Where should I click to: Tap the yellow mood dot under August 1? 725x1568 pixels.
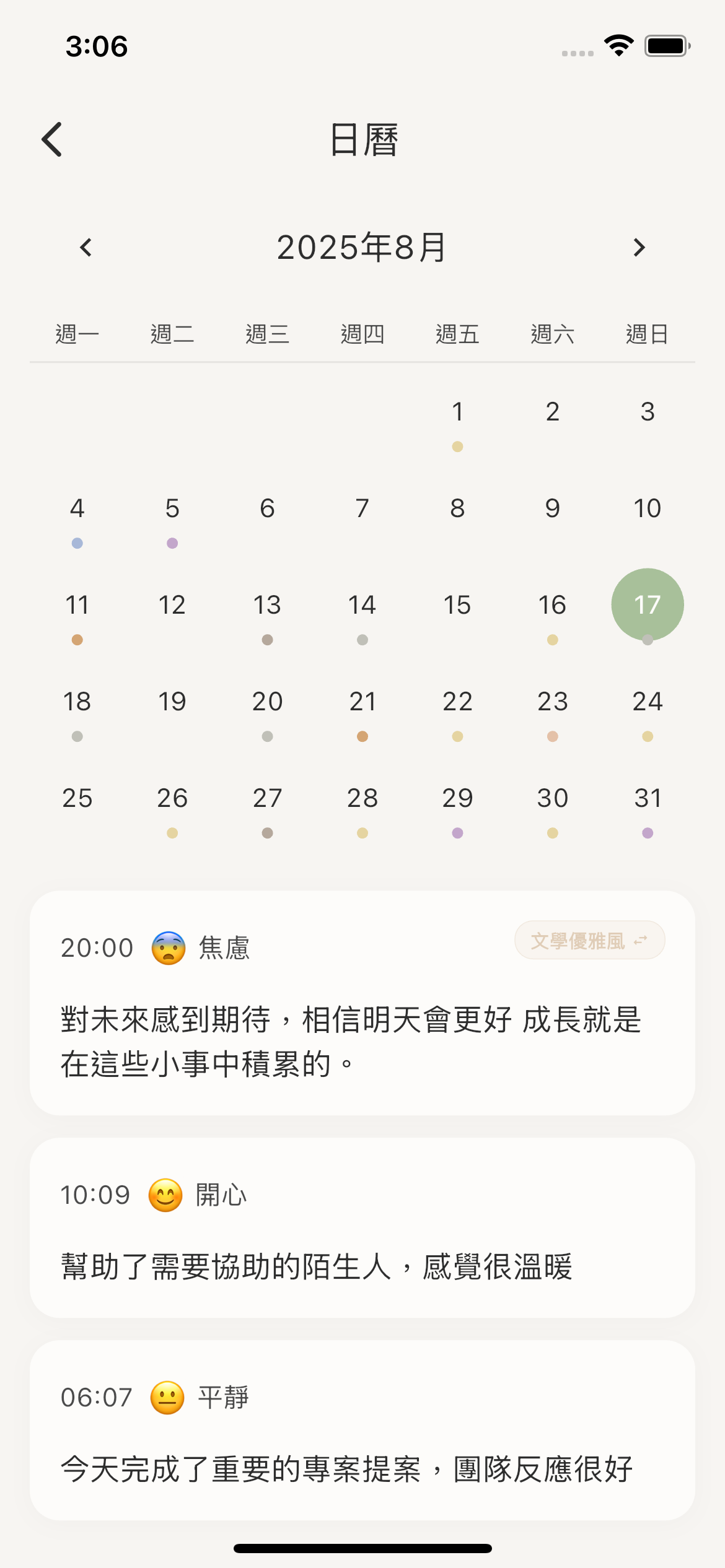tap(457, 446)
